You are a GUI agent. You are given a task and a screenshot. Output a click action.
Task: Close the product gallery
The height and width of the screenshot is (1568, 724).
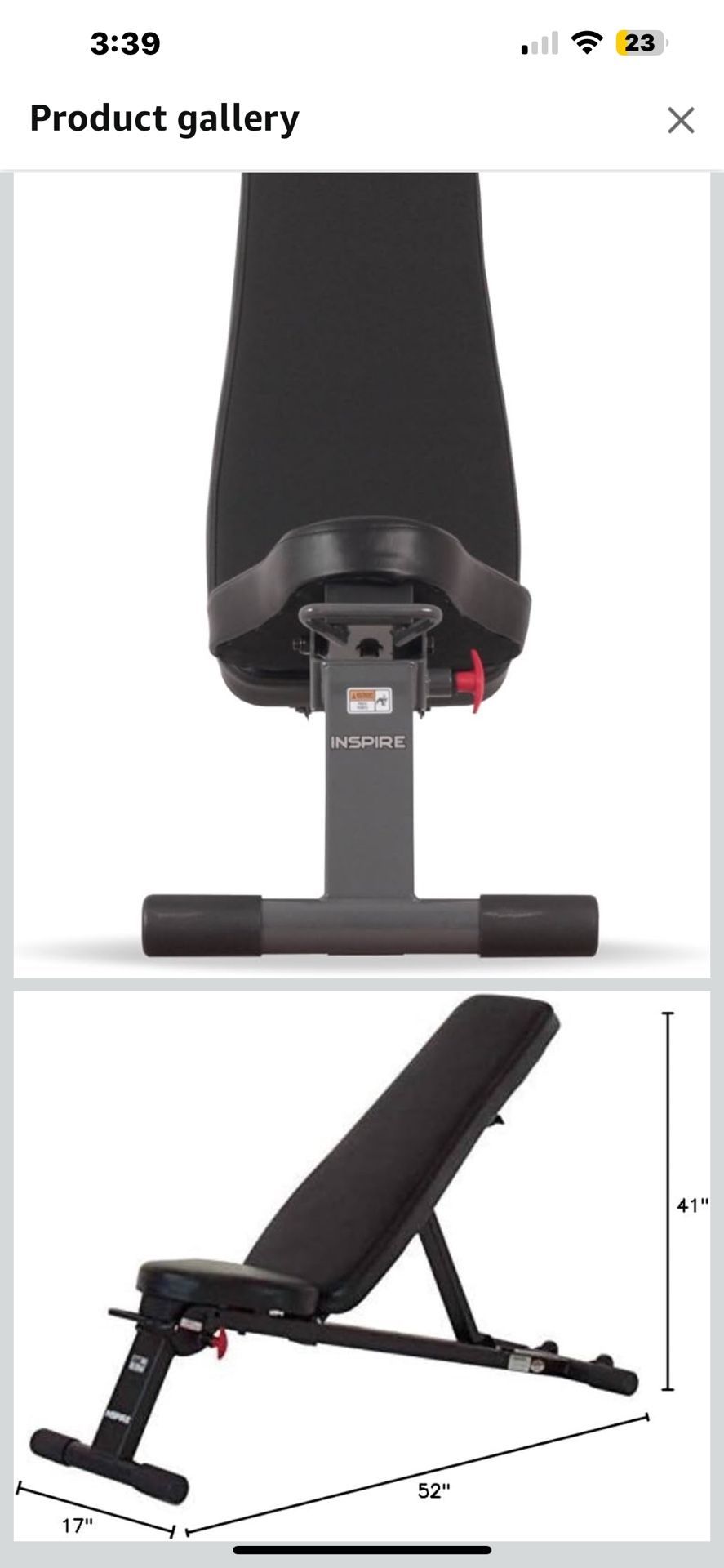tap(681, 120)
